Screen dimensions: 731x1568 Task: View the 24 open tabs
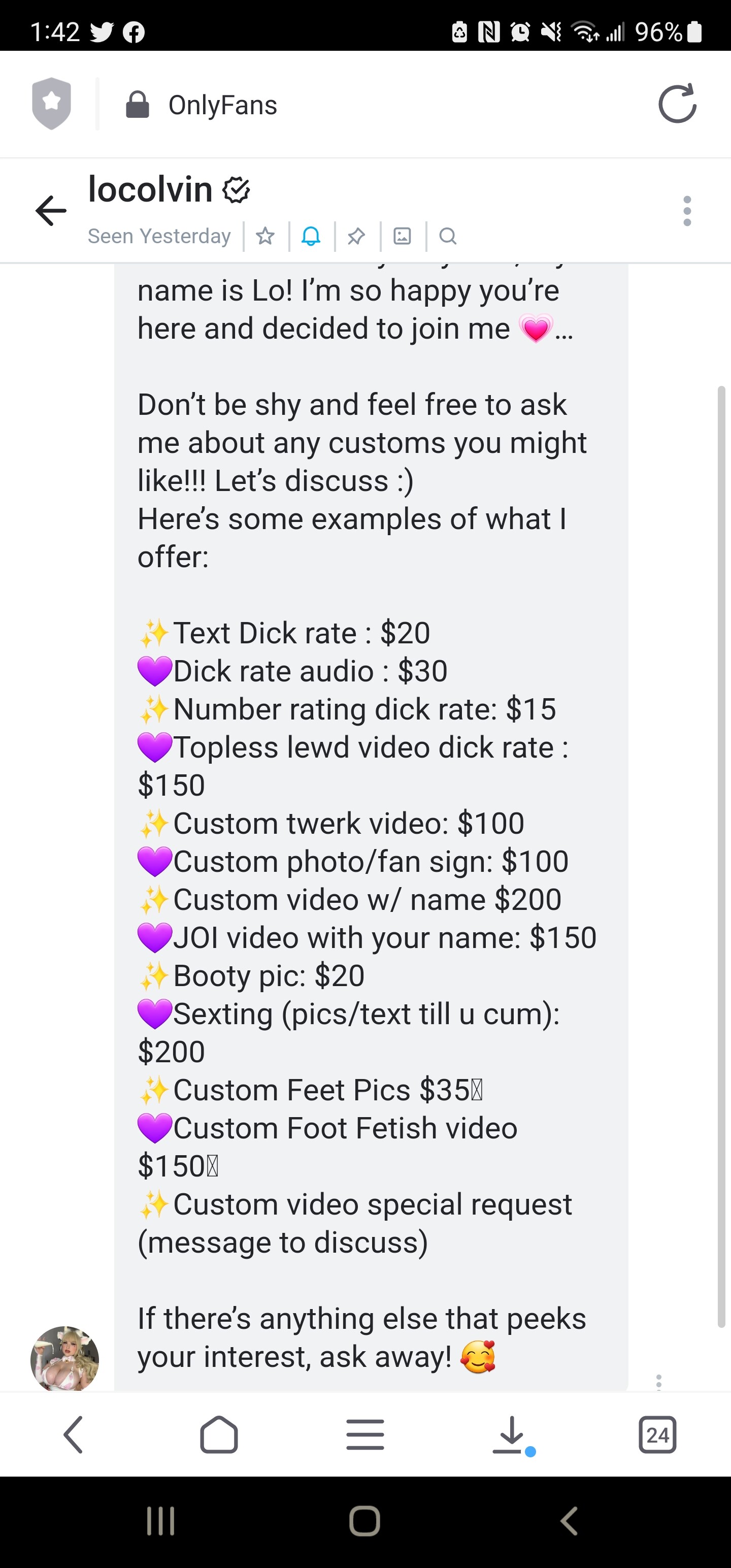pos(657,1434)
